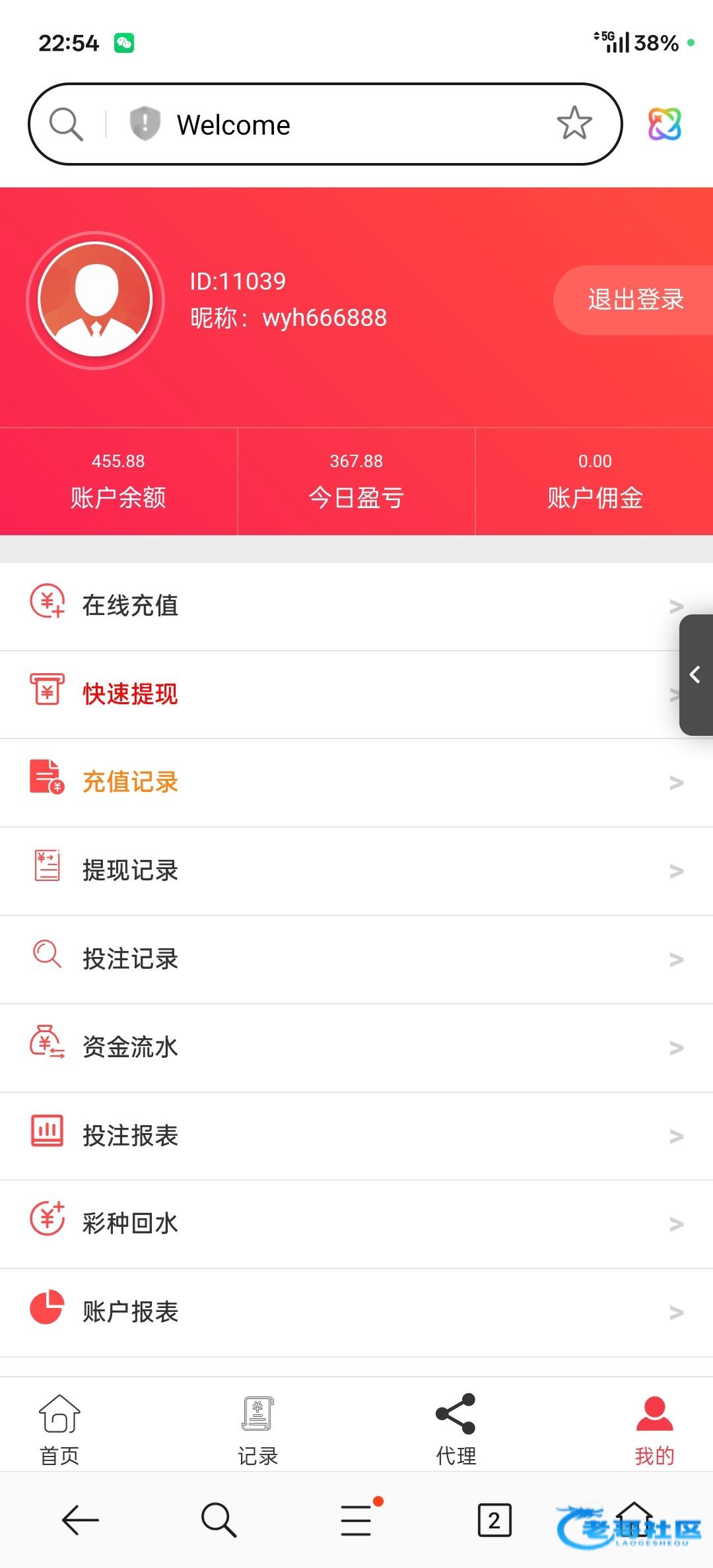Viewport: 713px width, 1568px height.
Task: Switch to the 代理 agent tab
Action: tap(456, 1429)
